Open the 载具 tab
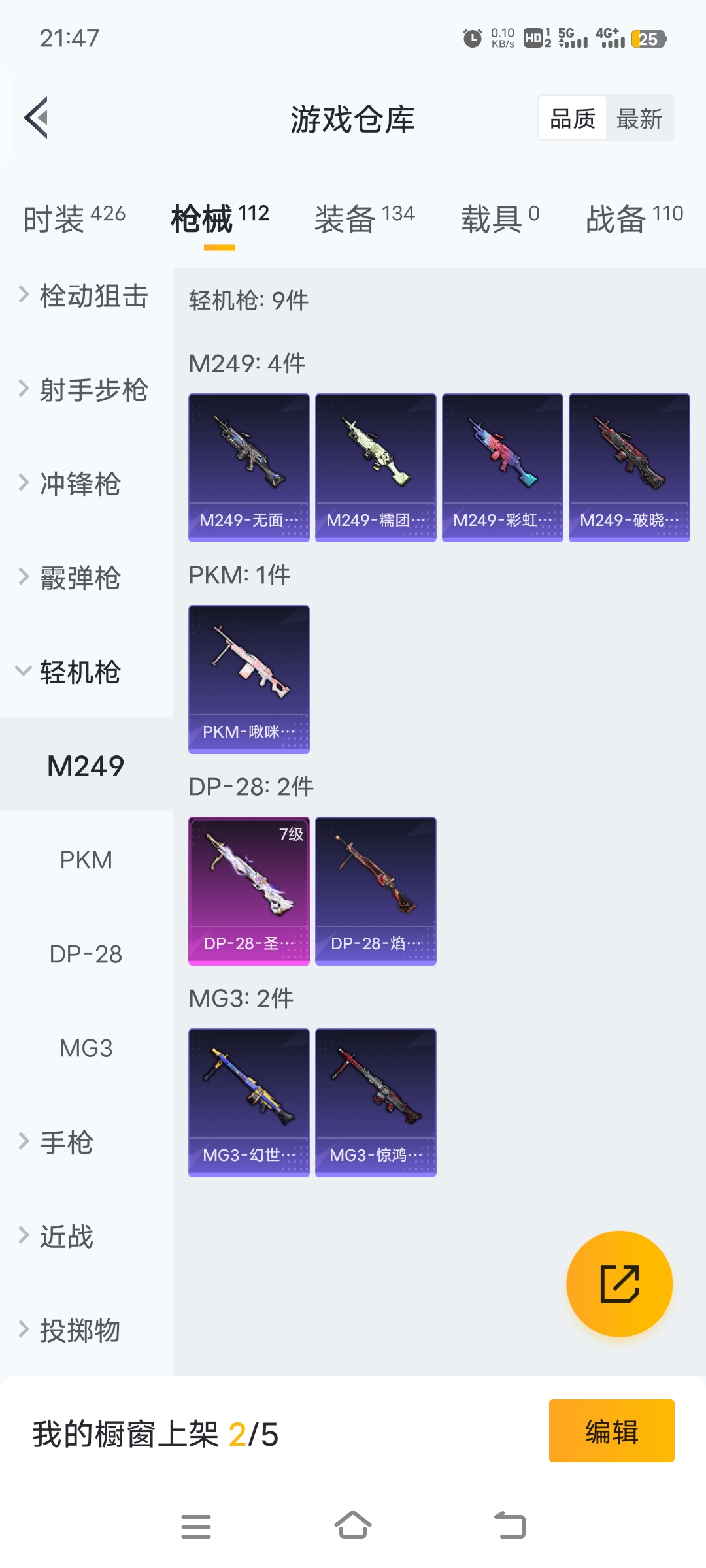 (x=500, y=219)
